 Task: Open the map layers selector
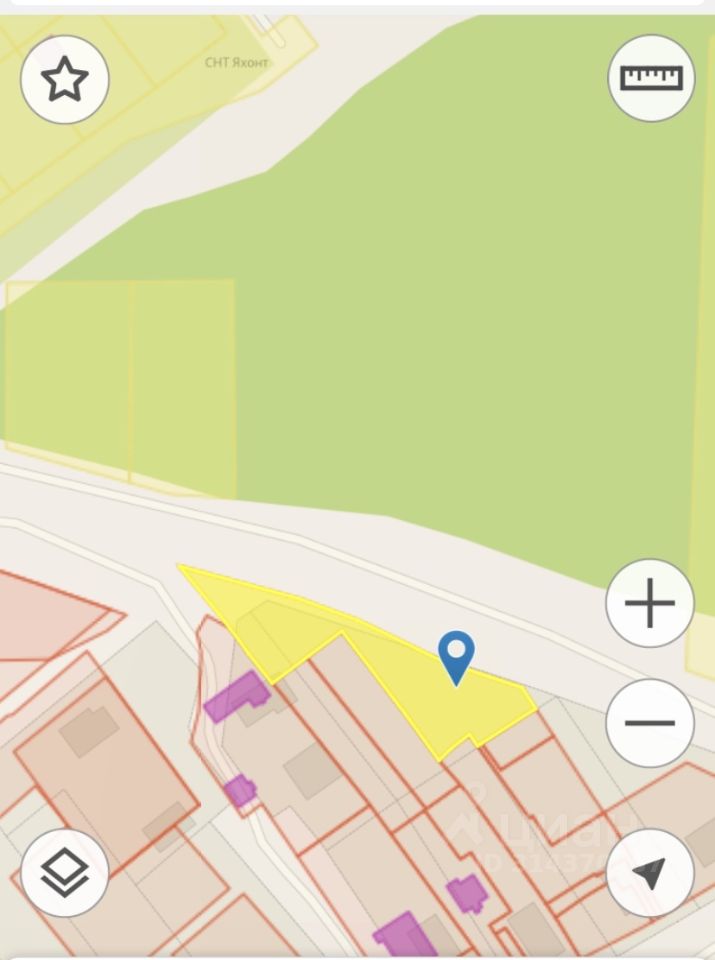65,872
